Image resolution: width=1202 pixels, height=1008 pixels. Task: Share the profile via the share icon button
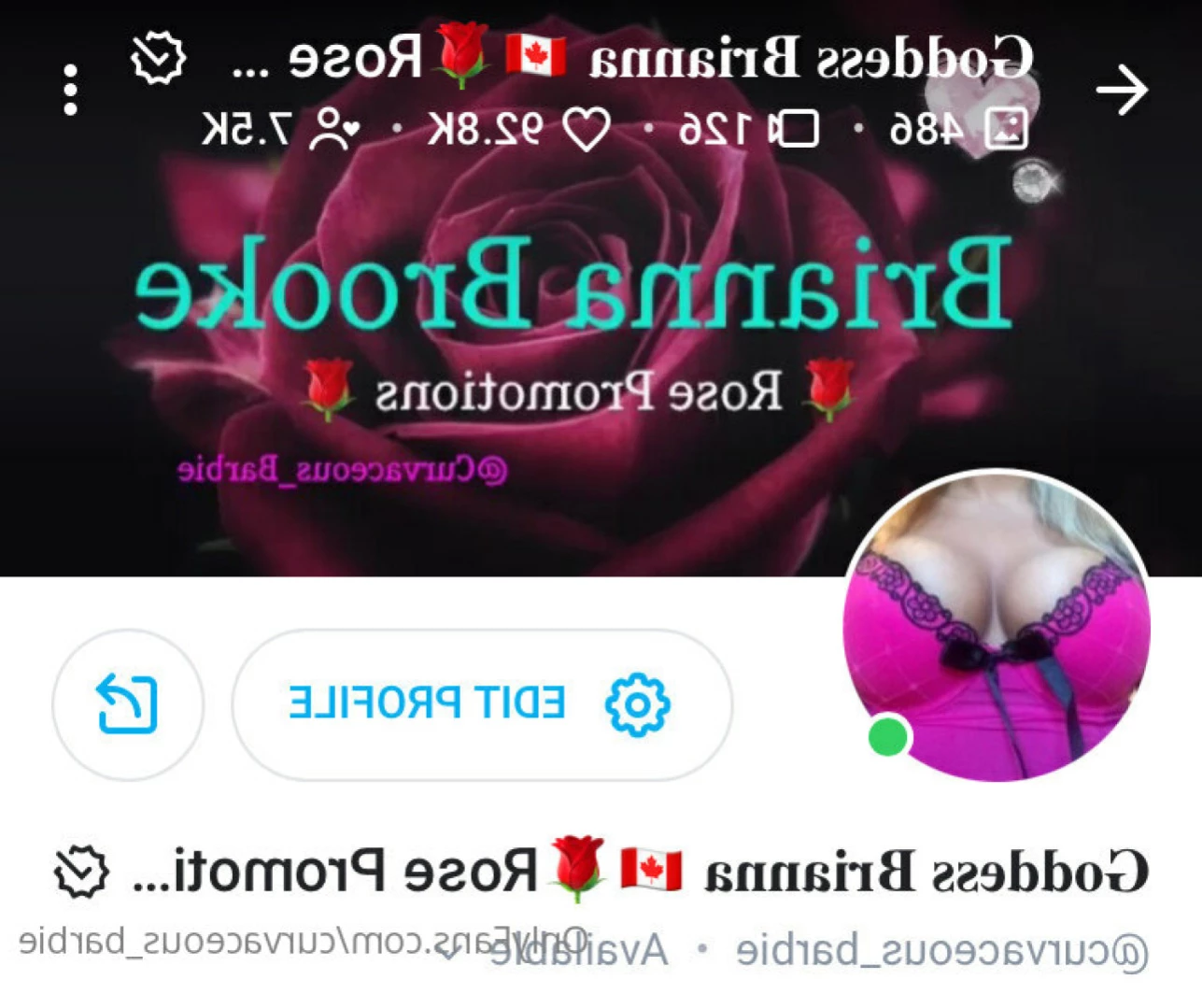click(x=127, y=704)
